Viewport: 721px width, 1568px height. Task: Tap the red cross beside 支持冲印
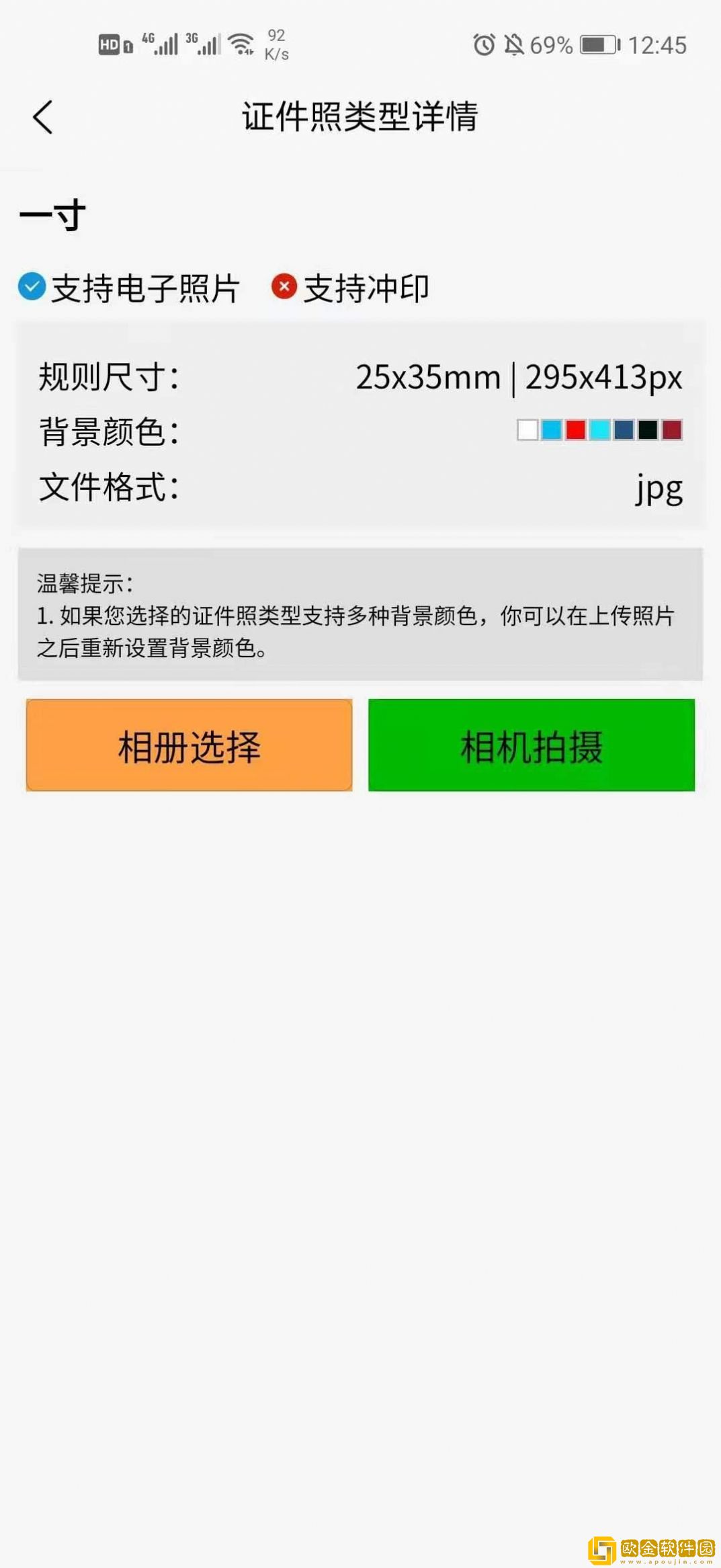click(282, 288)
